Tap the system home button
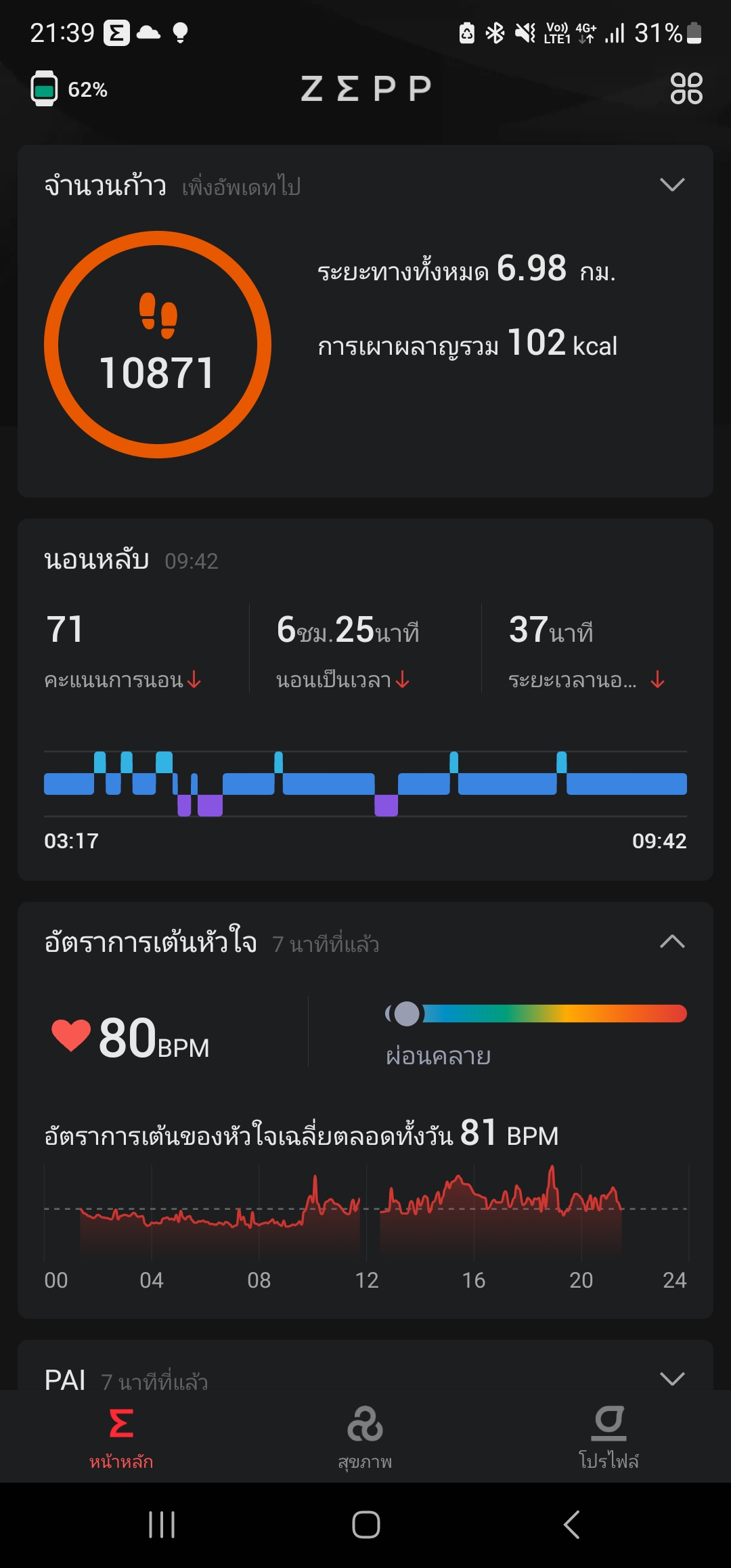 pos(365,1525)
